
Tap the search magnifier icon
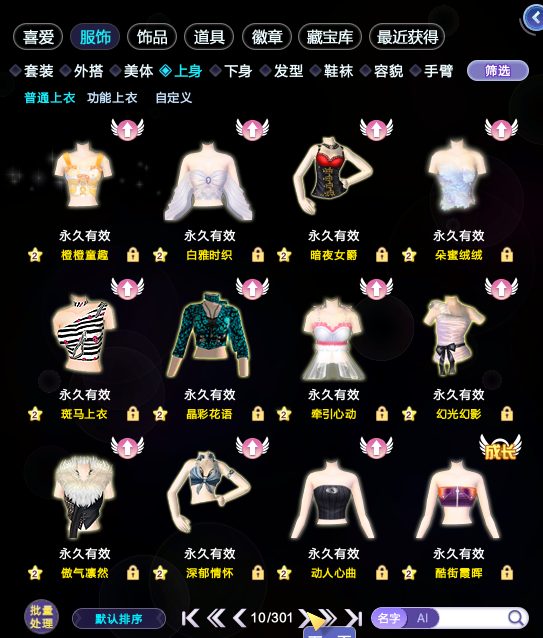[516, 618]
